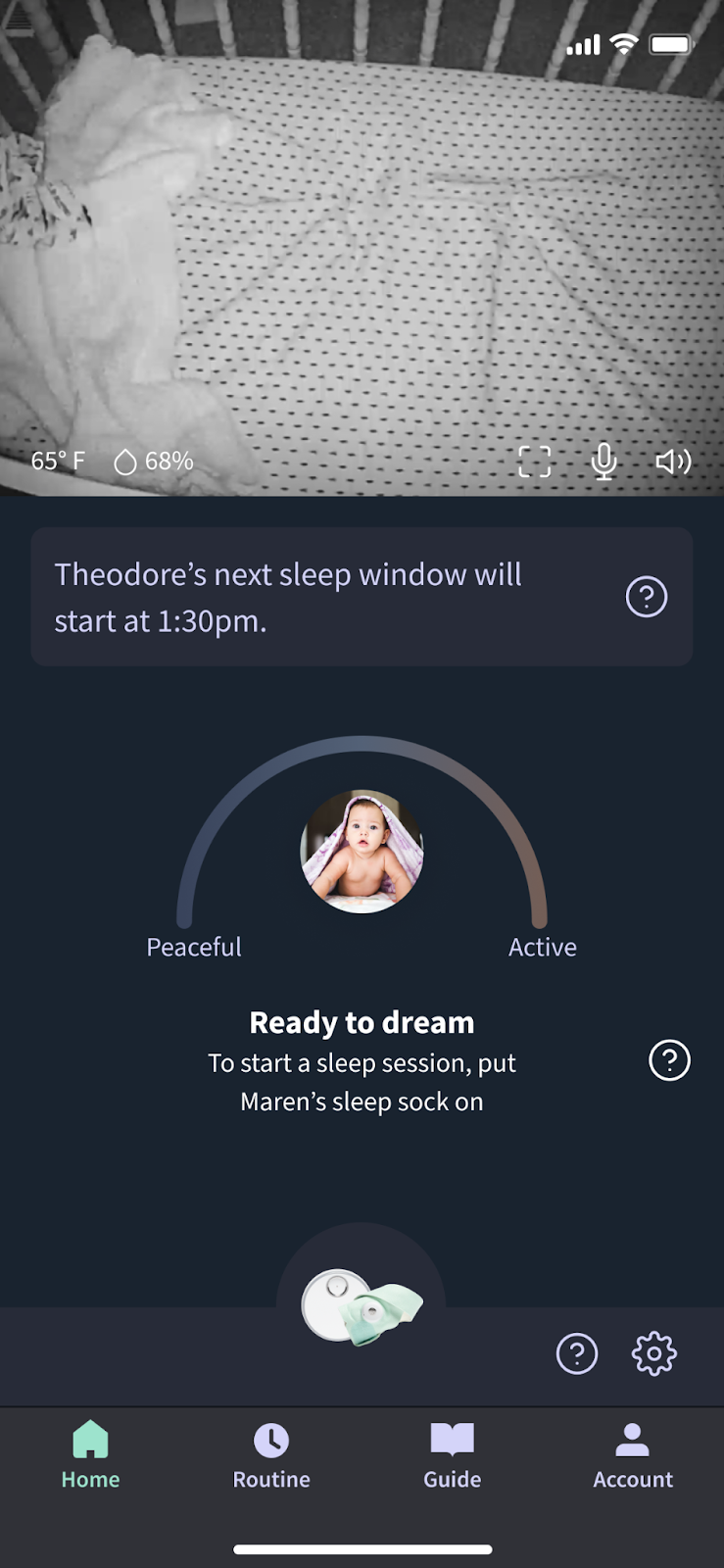724x1568 pixels.
Task: Switch to the Guide tab
Action: (x=452, y=1456)
